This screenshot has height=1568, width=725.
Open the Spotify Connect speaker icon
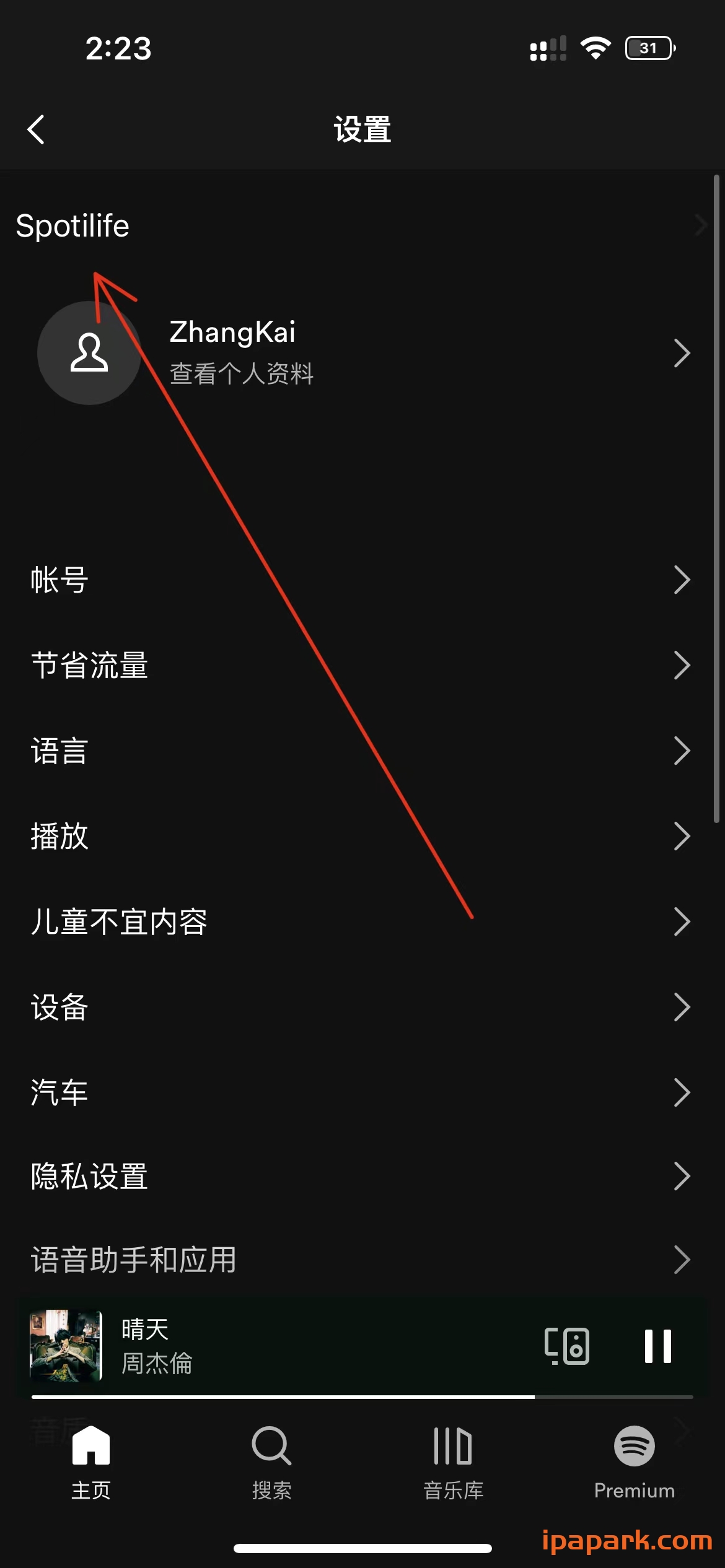(568, 1346)
